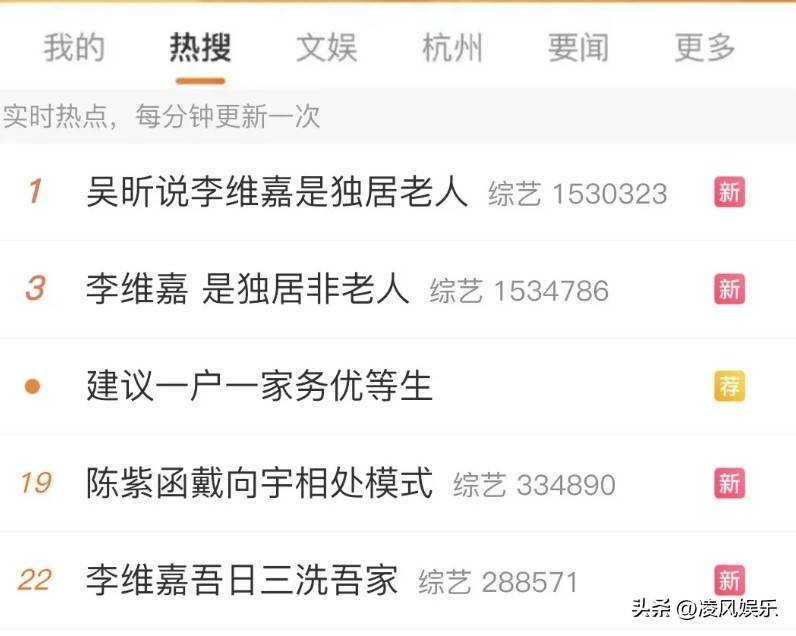The width and height of the screenshot is (796, 636).
Task: Open the 文娱 tab
Action: (326, 47)
